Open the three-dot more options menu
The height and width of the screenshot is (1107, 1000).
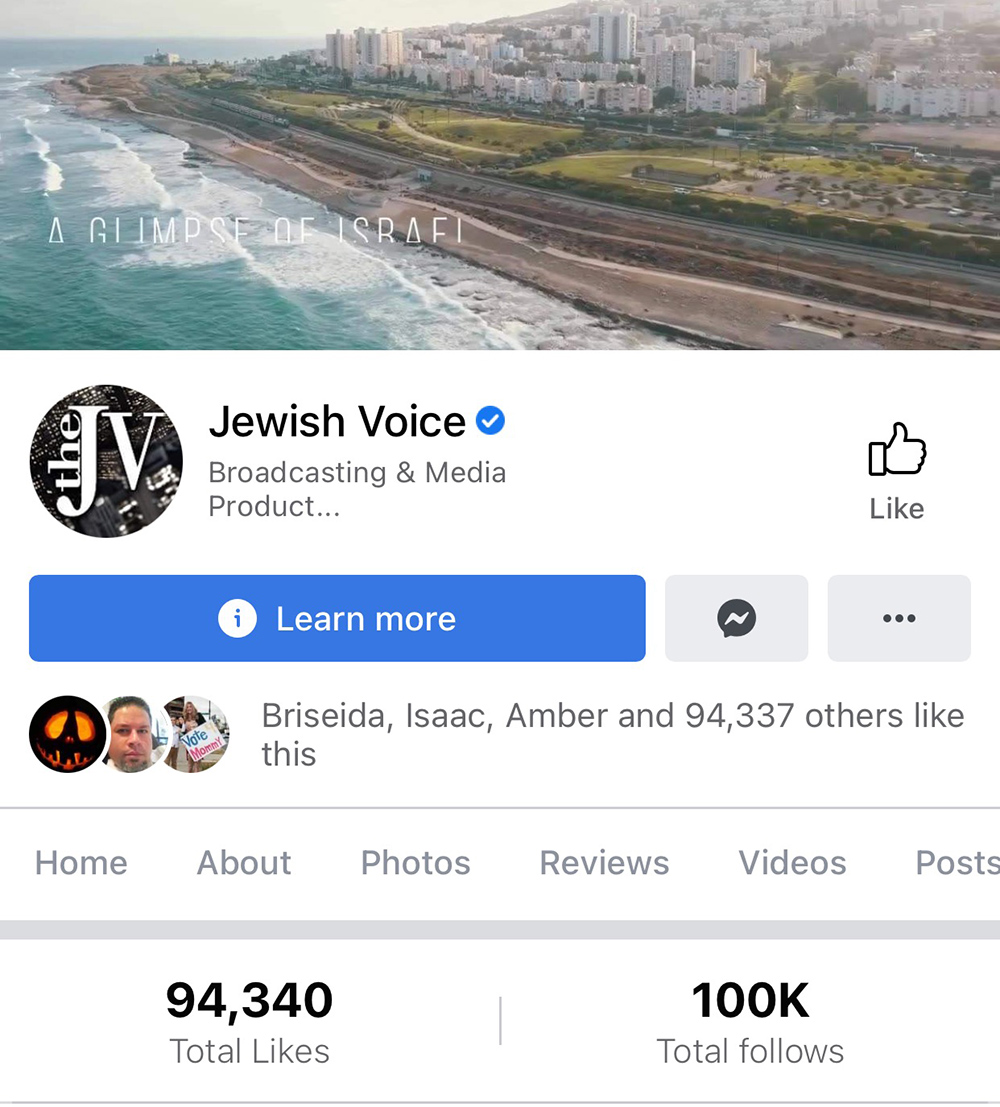(898, 618)
